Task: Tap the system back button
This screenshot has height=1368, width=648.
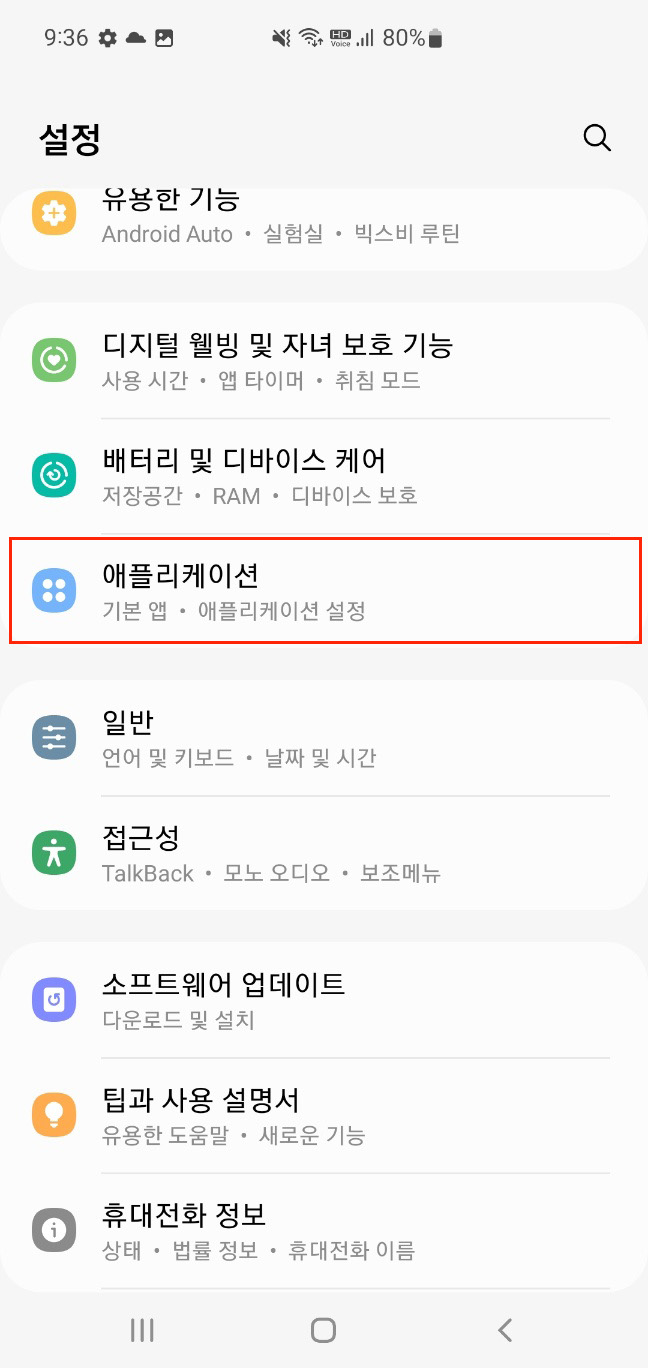Action: tap(505, 1329)
